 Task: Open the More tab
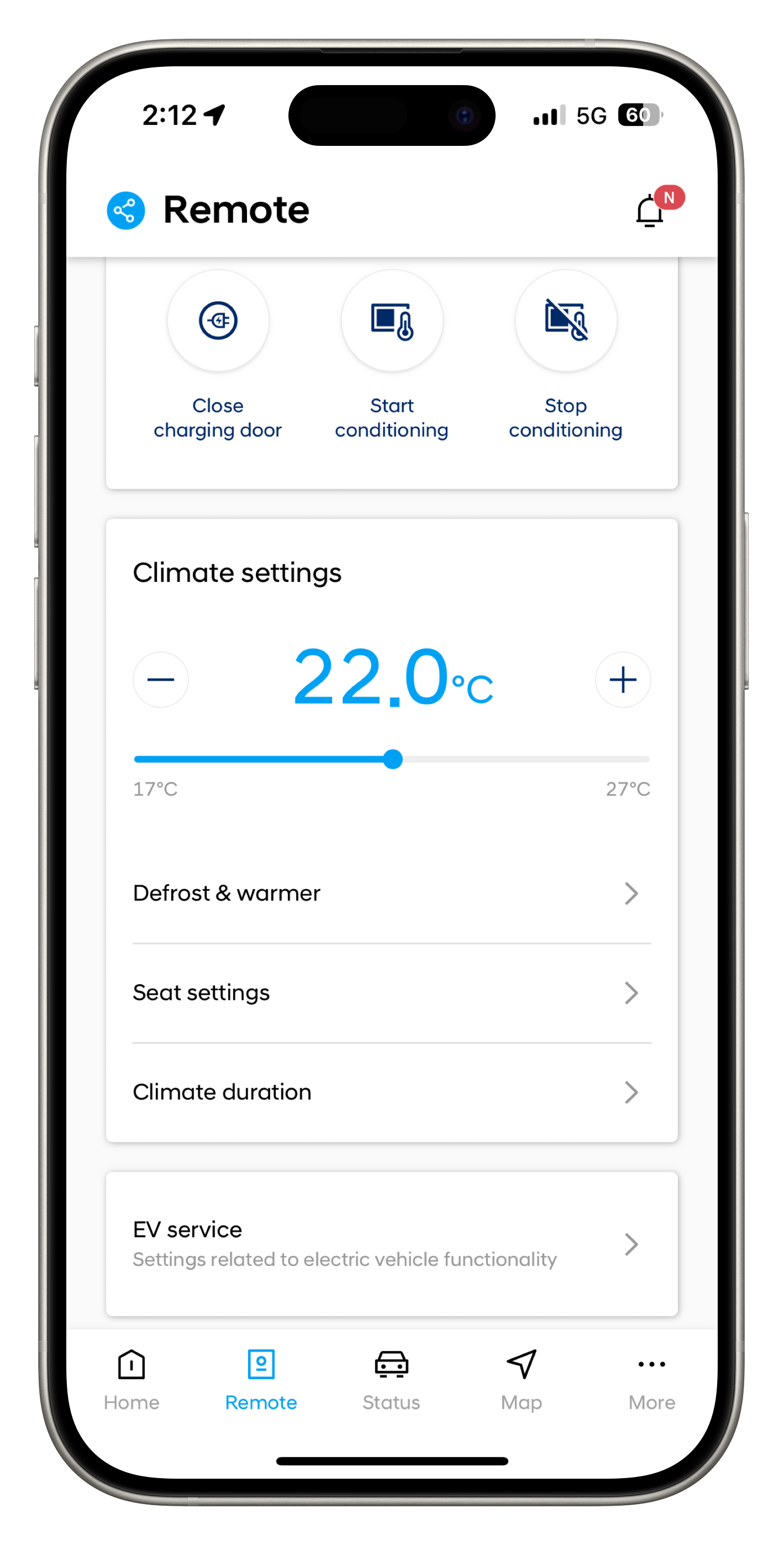click(651, 1380)
